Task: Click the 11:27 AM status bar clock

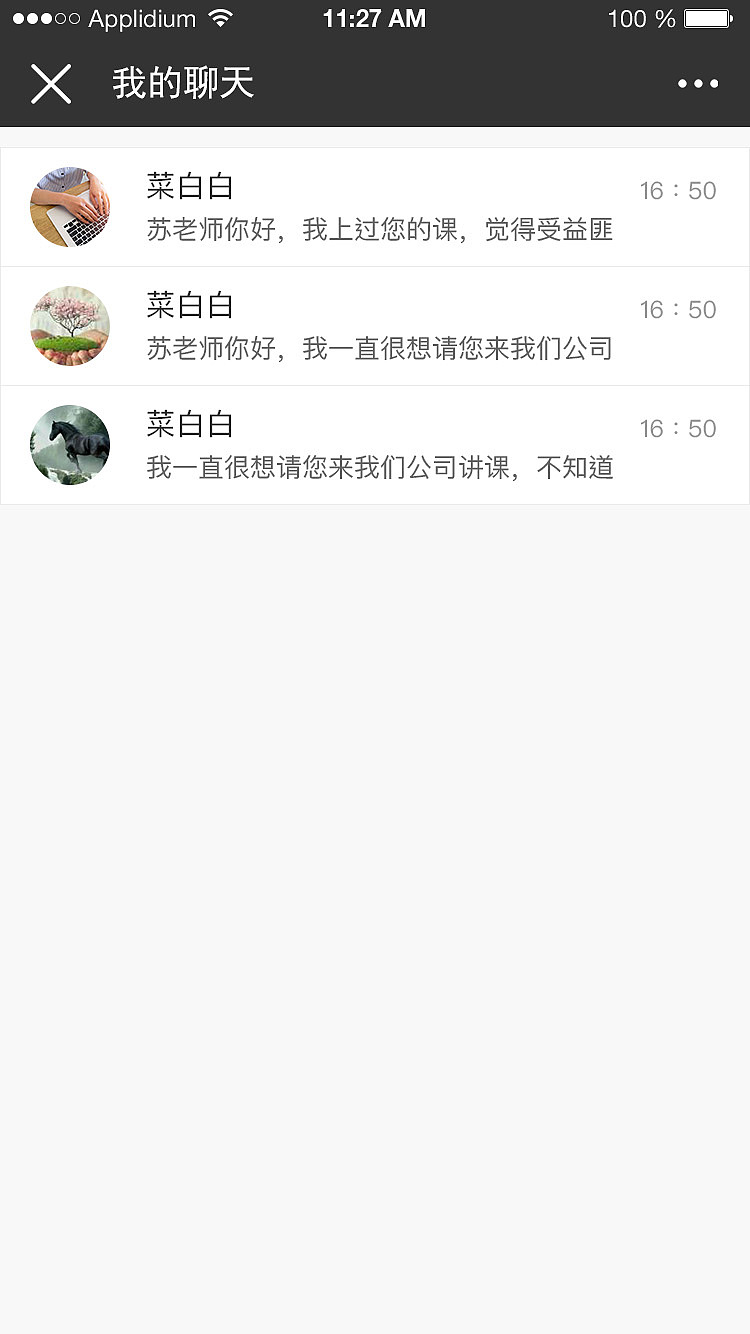Action: pyautogui.click(x=375, y=17)
